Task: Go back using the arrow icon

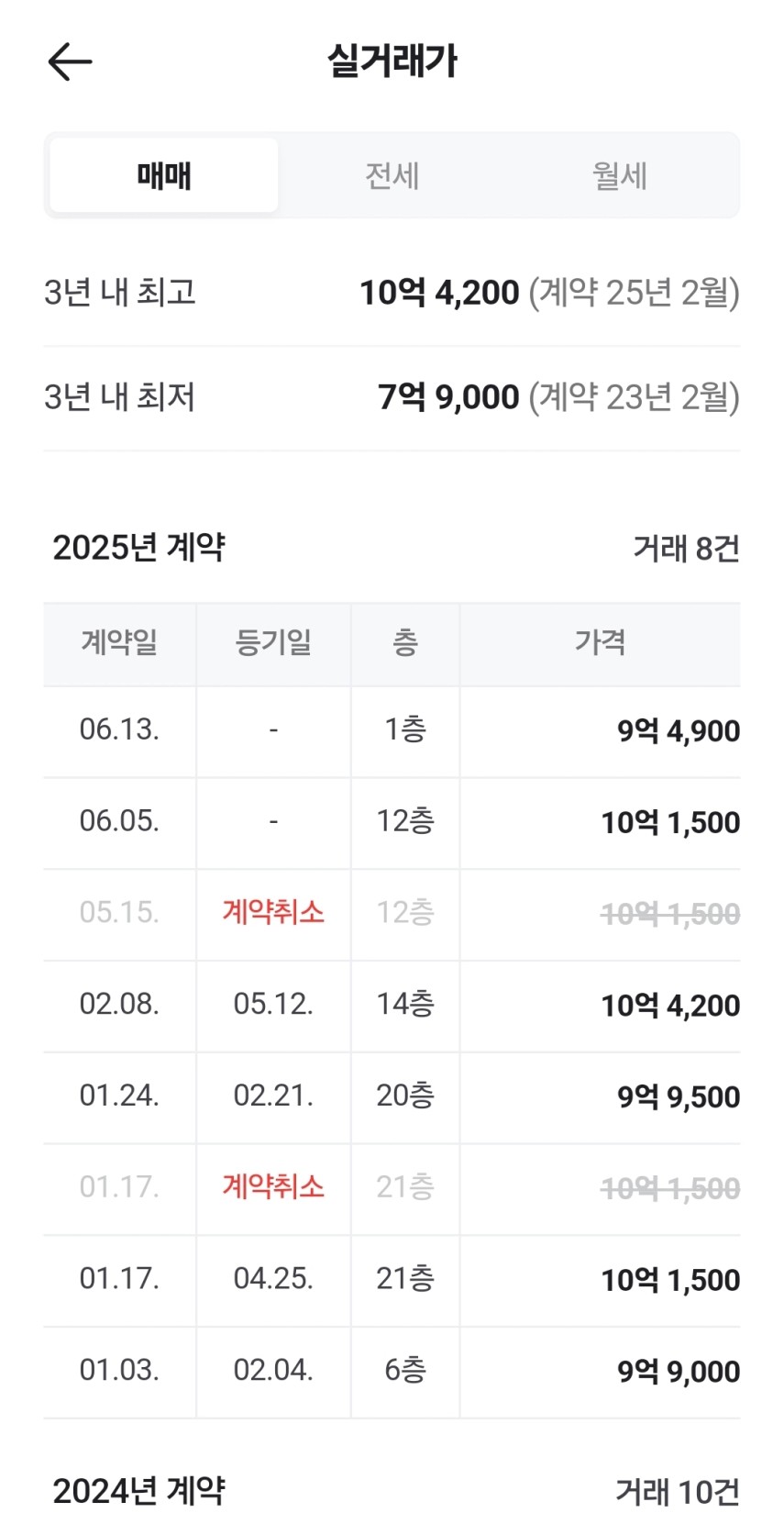Action: (x=70, y=62)
